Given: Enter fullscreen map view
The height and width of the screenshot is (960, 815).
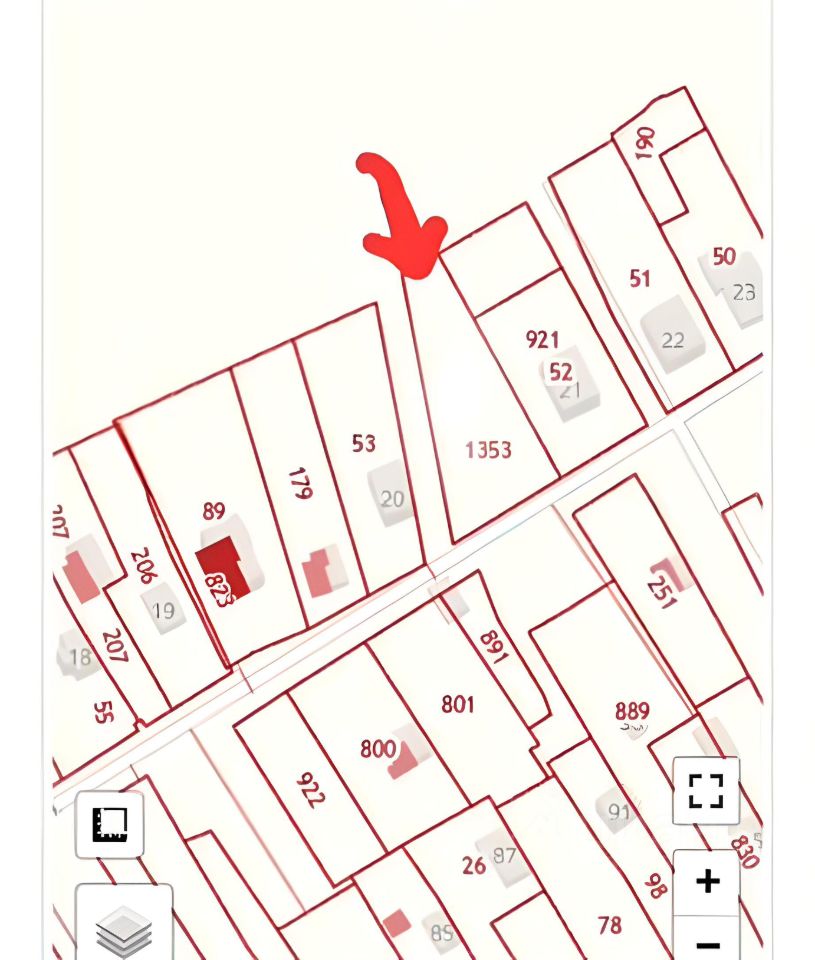Looking at the screenshot, I should (x=706, y=791).
